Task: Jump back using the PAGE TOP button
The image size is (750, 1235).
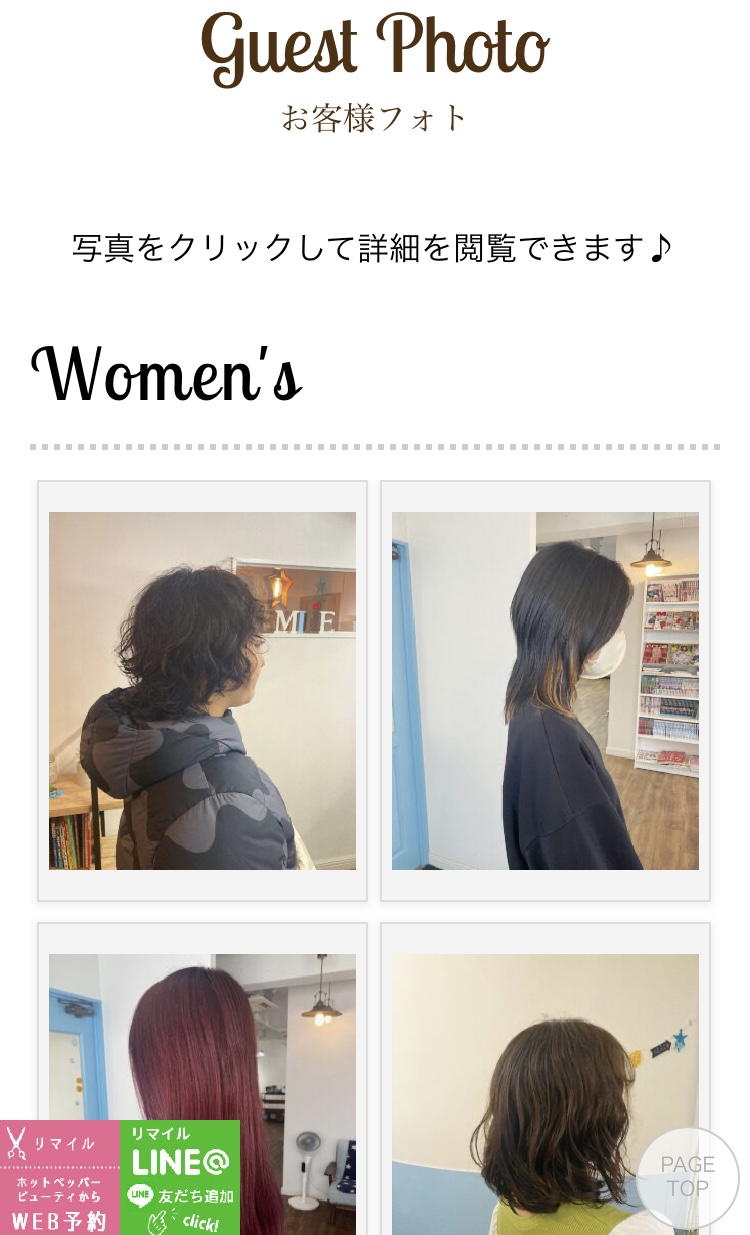Action: coord(687,1177)
